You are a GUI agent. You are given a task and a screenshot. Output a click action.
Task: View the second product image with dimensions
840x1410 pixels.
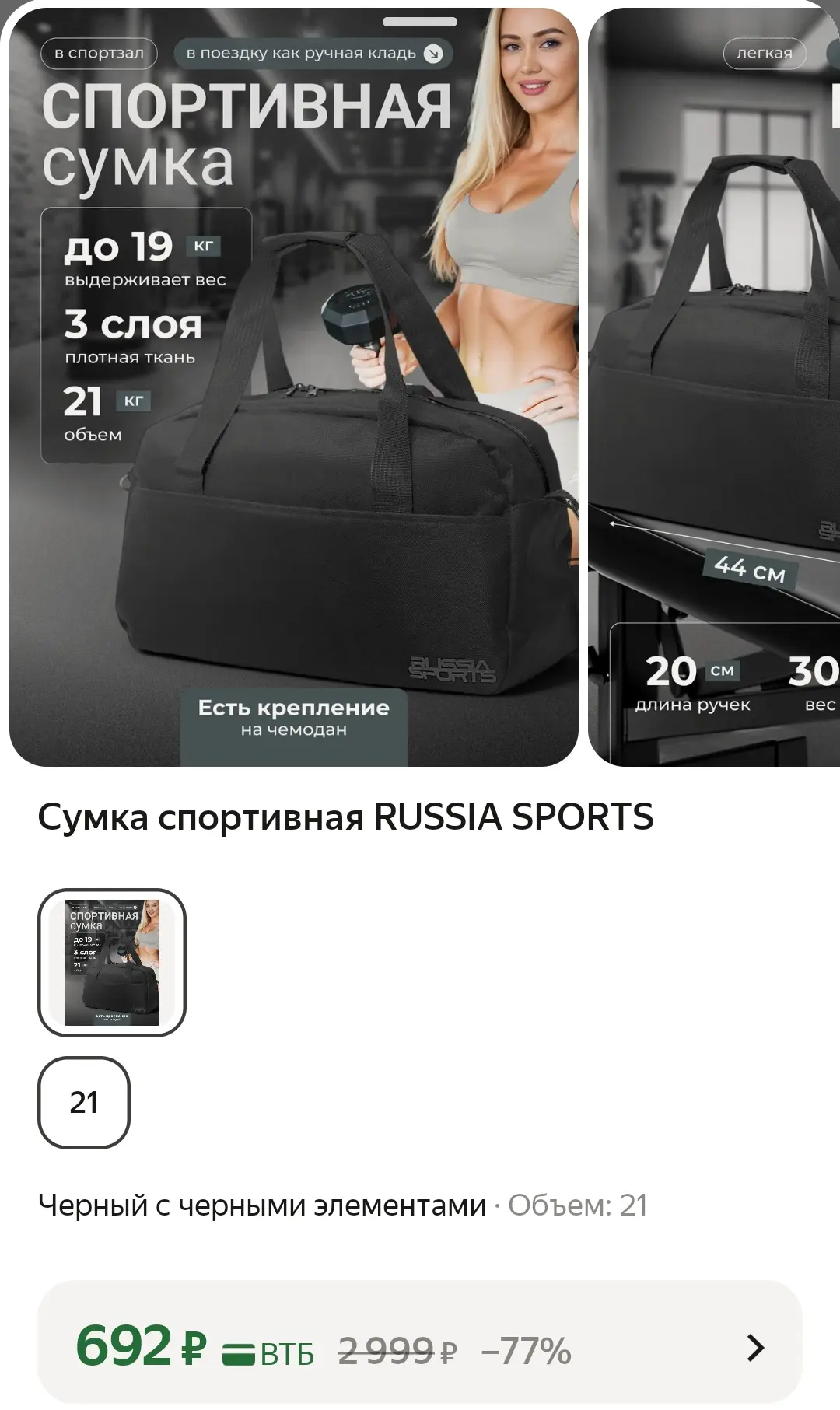714,387
